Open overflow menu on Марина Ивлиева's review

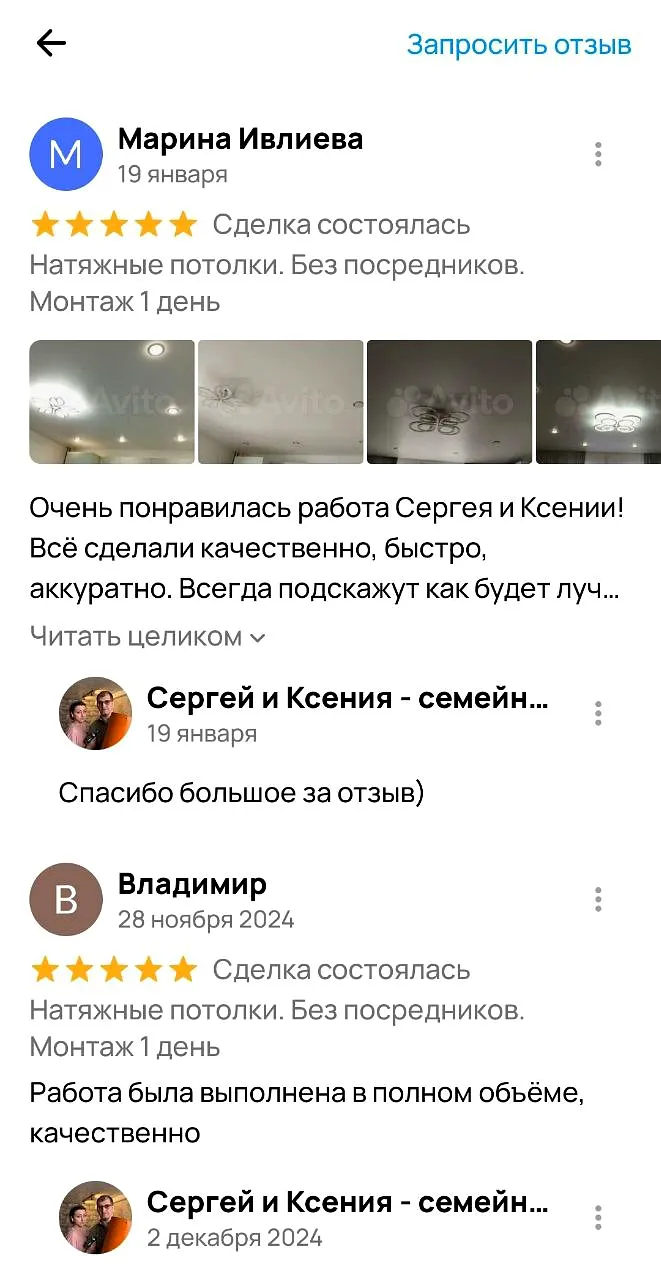[x=598, y=154]
